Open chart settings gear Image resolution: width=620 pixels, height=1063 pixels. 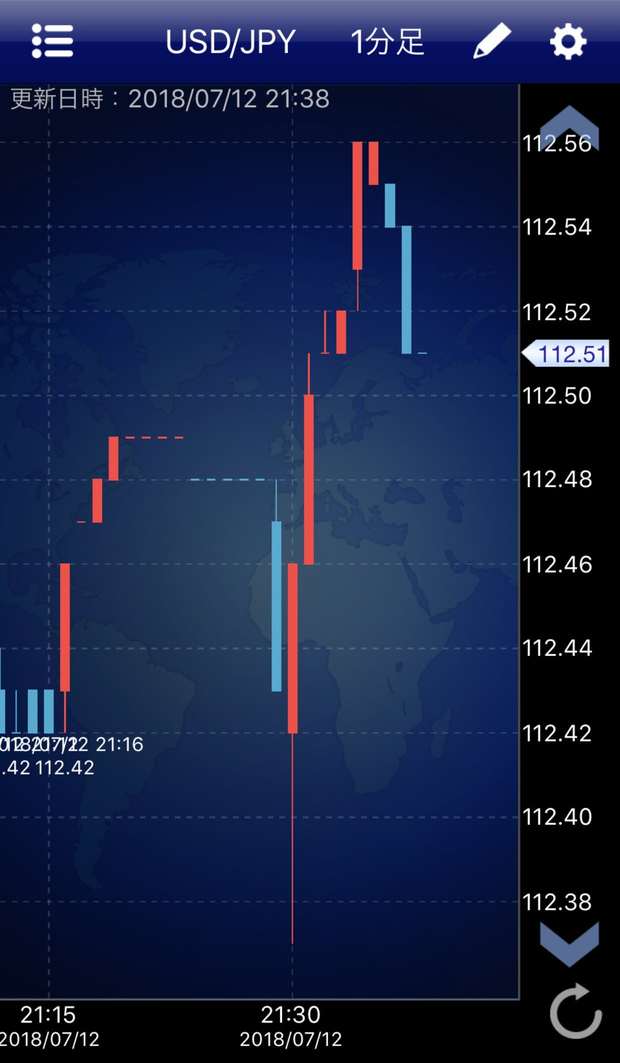[x=568, y=42]
